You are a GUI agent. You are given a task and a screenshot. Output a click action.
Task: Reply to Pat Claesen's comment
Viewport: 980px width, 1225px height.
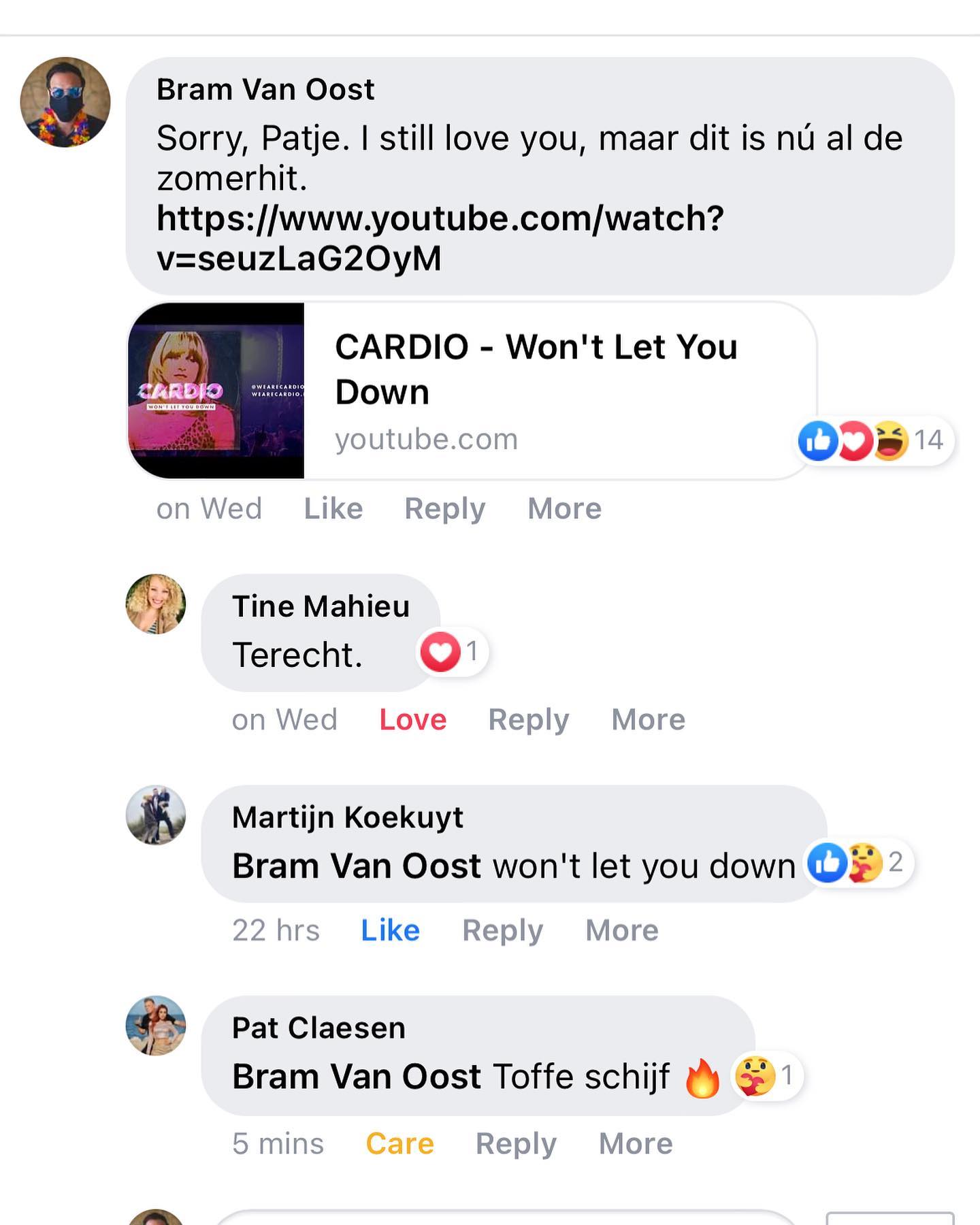(515, 1144)
